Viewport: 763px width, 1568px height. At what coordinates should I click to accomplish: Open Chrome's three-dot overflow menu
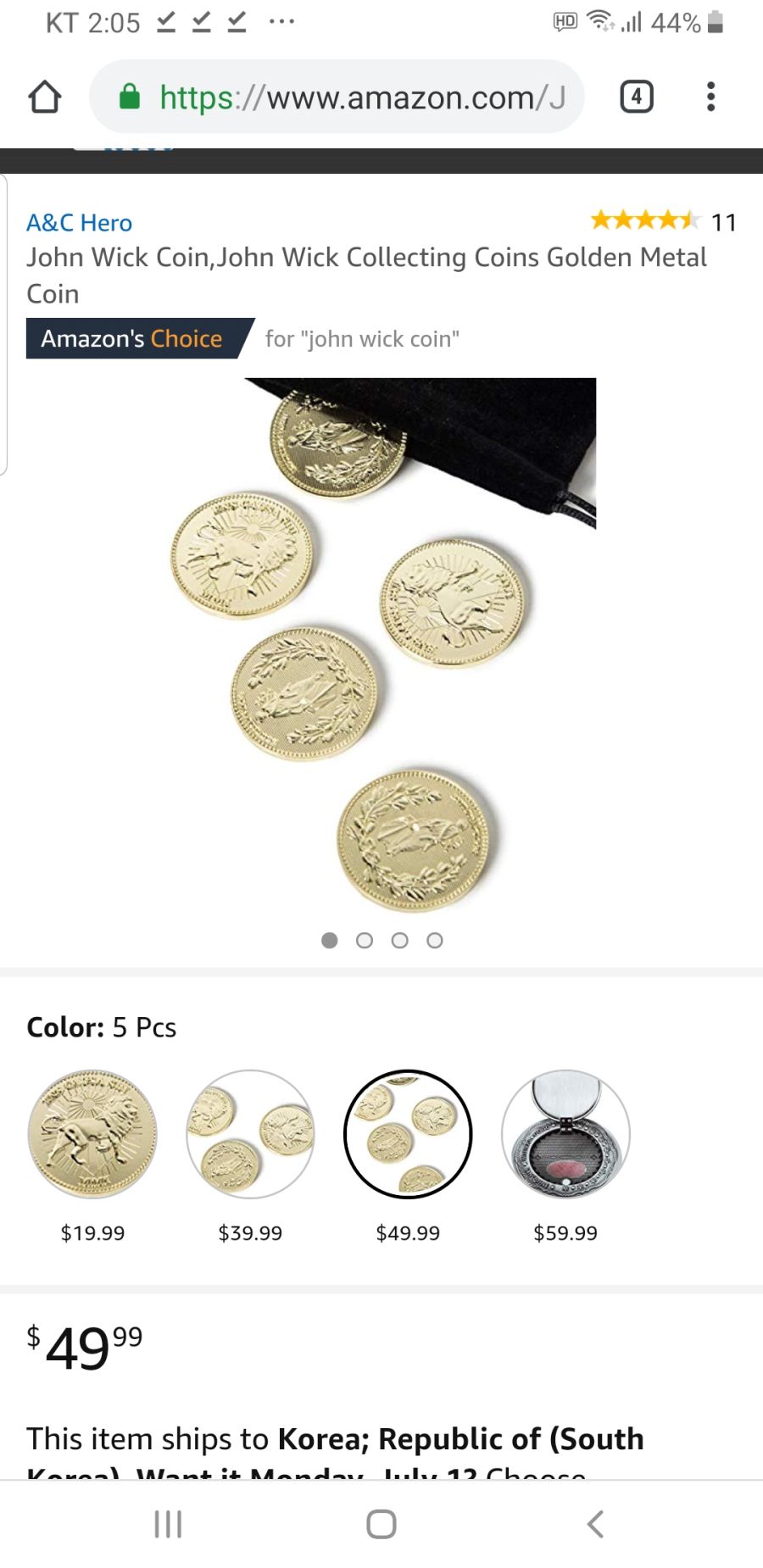[x=710, y=97]
